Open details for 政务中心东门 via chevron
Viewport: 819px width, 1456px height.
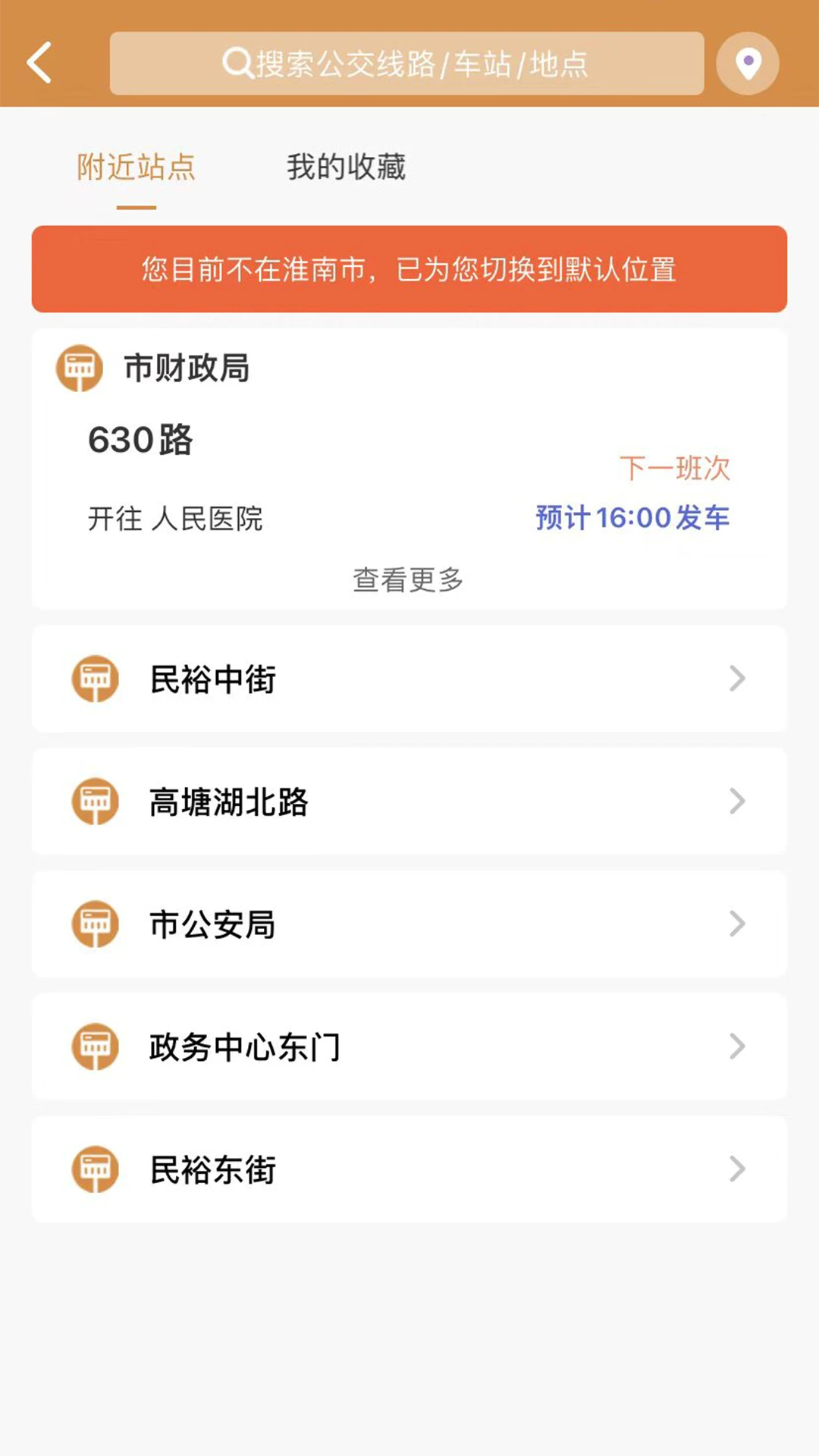click(736, 1046)
